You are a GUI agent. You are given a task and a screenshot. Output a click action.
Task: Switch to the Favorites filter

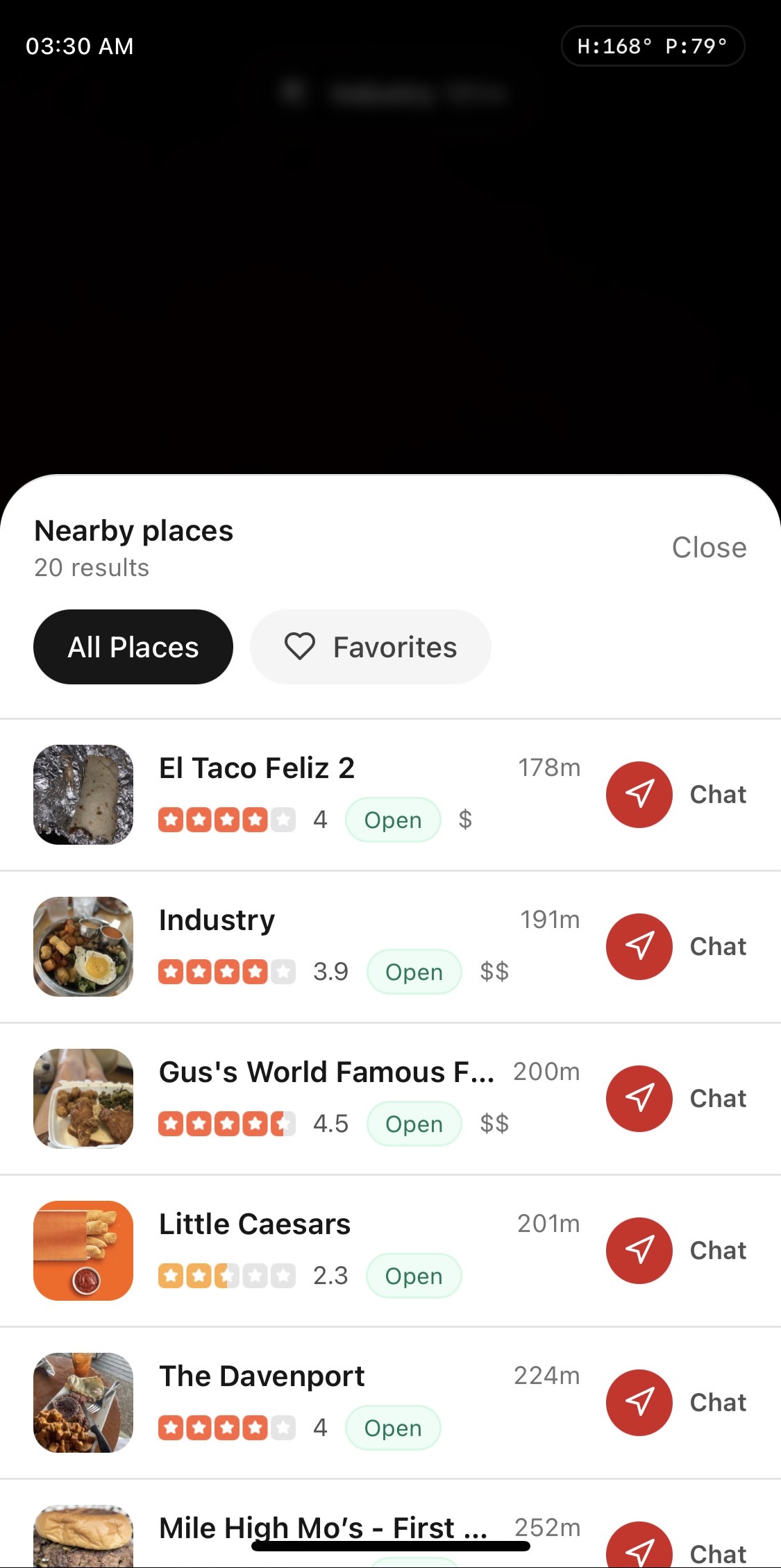[x=371, y=647]
